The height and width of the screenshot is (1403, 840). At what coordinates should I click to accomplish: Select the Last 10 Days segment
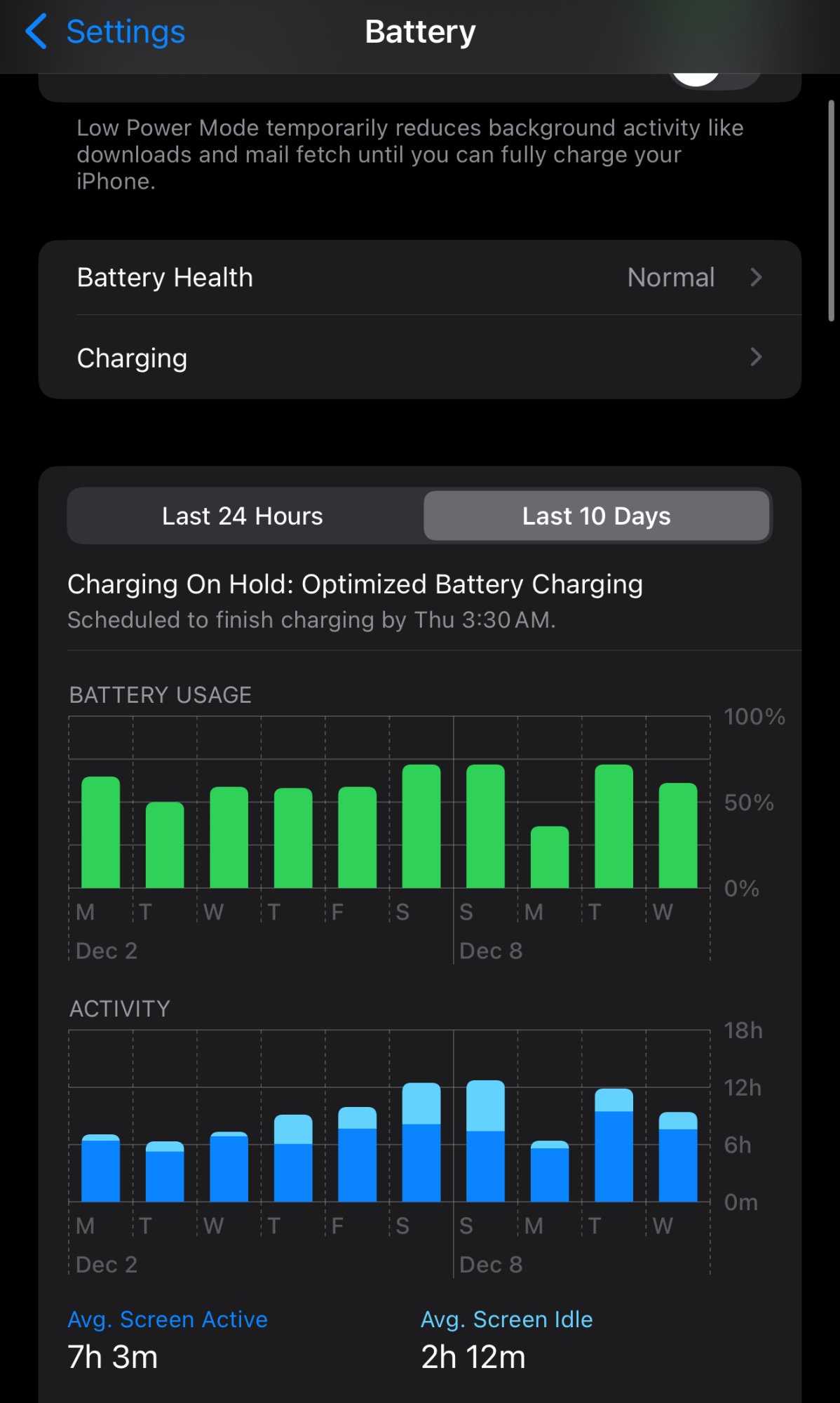[x=596, y=516]
